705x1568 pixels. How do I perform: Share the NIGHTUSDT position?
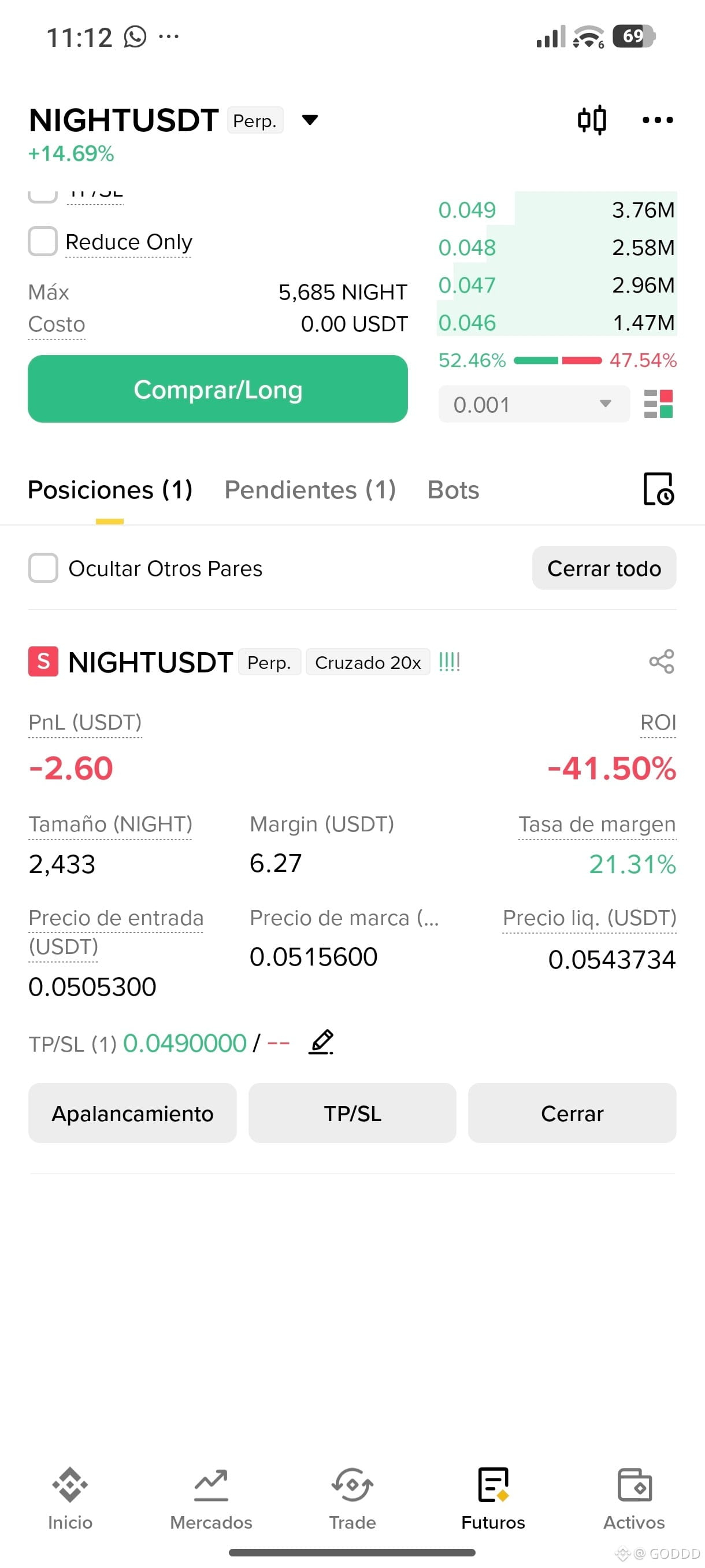(661, 661)
